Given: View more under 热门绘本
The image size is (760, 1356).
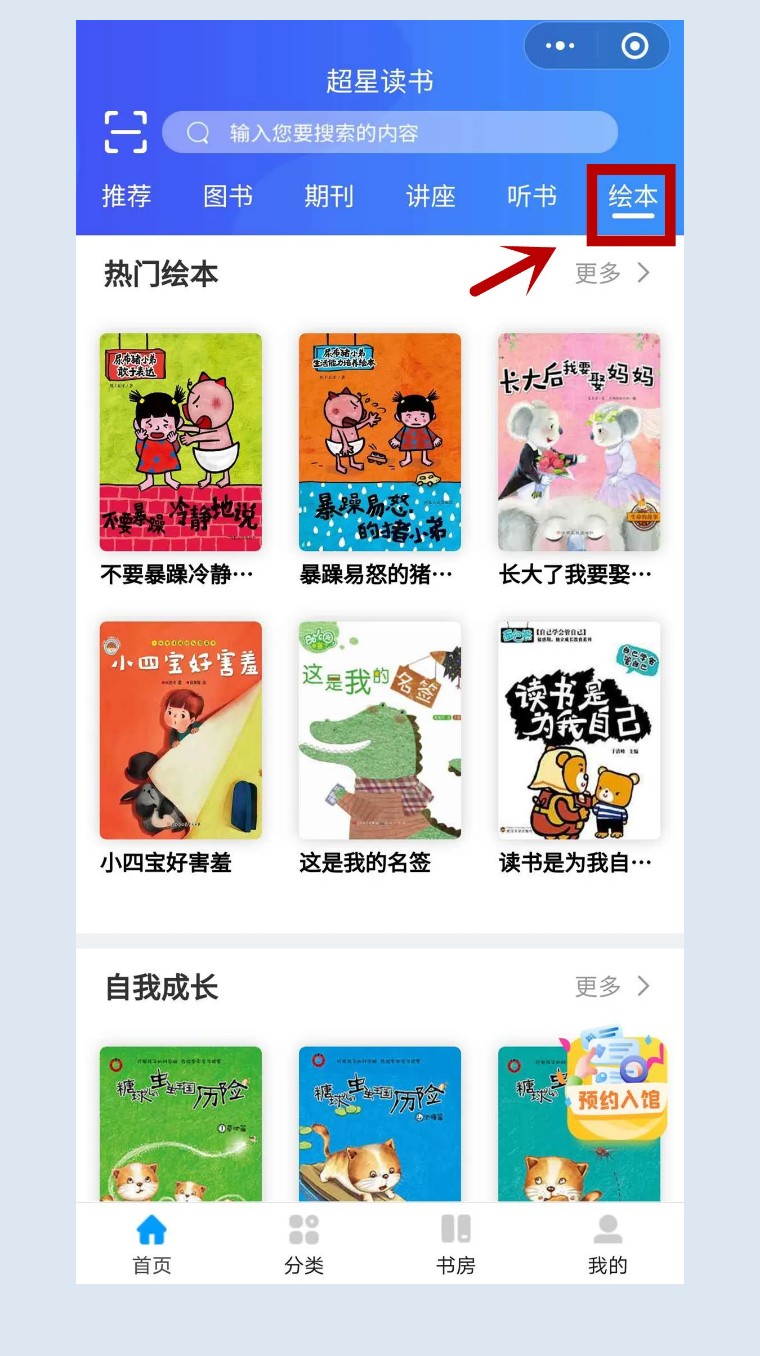Looking at the screenshot, I should (612, 273).
